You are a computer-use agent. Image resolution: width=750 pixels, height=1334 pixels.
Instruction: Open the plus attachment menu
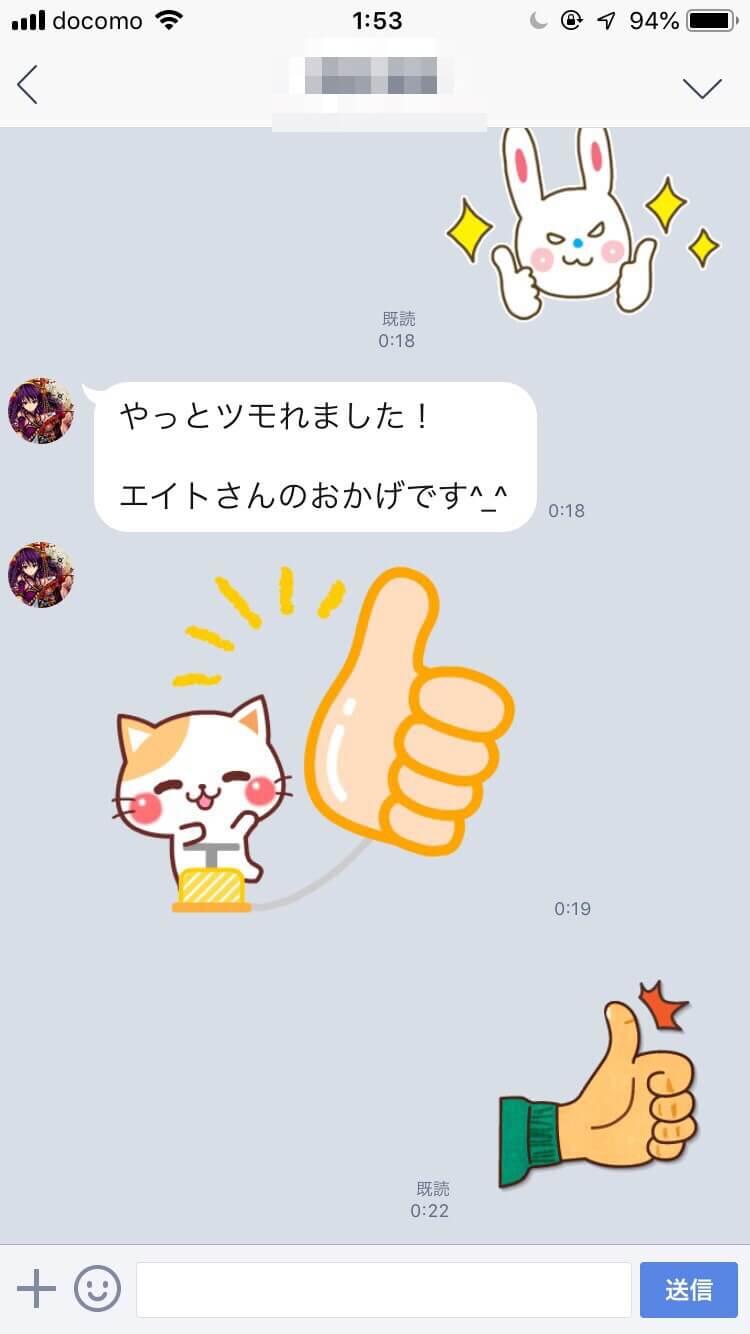click(36, 1289)
